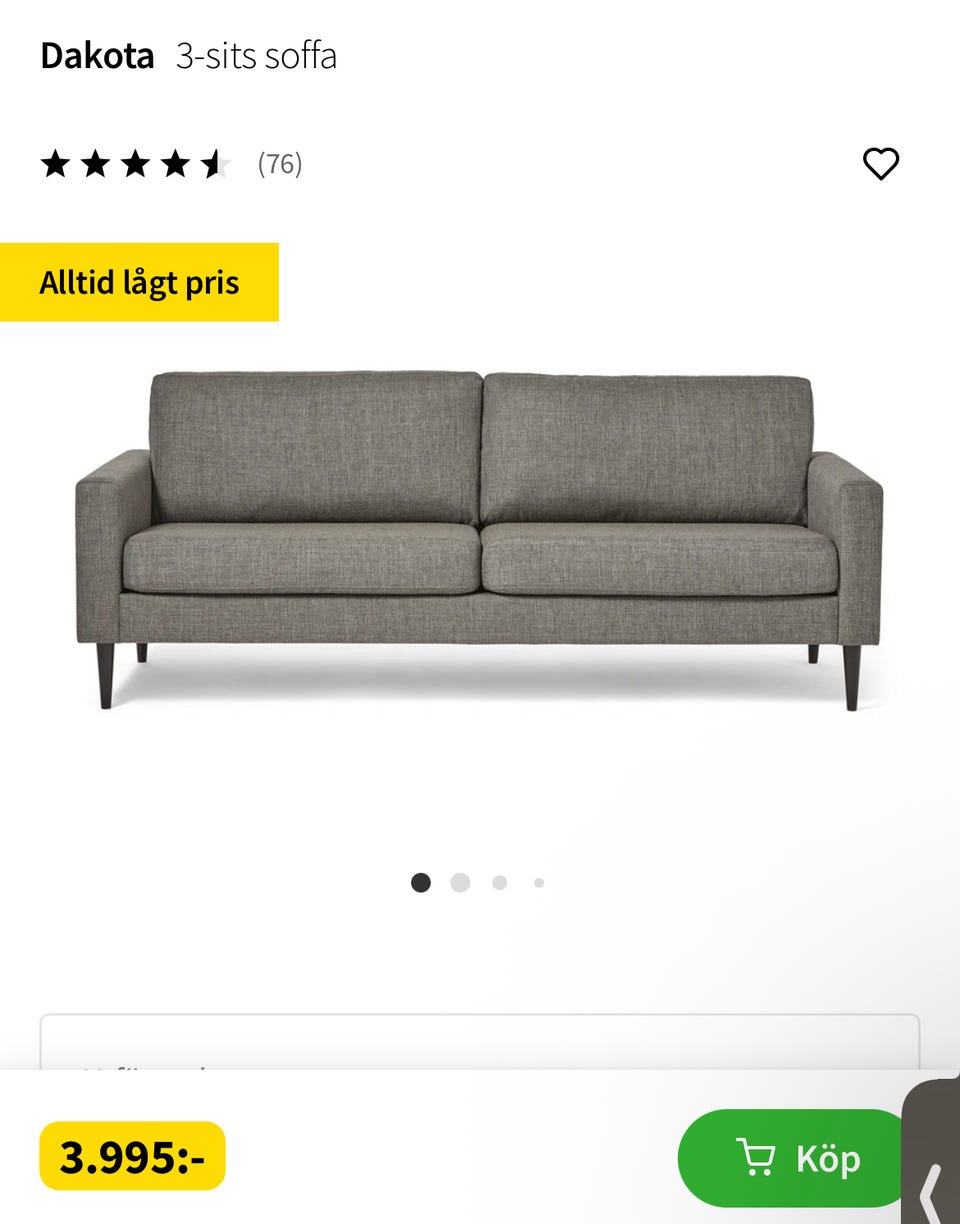Open the review count link showing (76)
960x1224 pixels.
(279, 164)
